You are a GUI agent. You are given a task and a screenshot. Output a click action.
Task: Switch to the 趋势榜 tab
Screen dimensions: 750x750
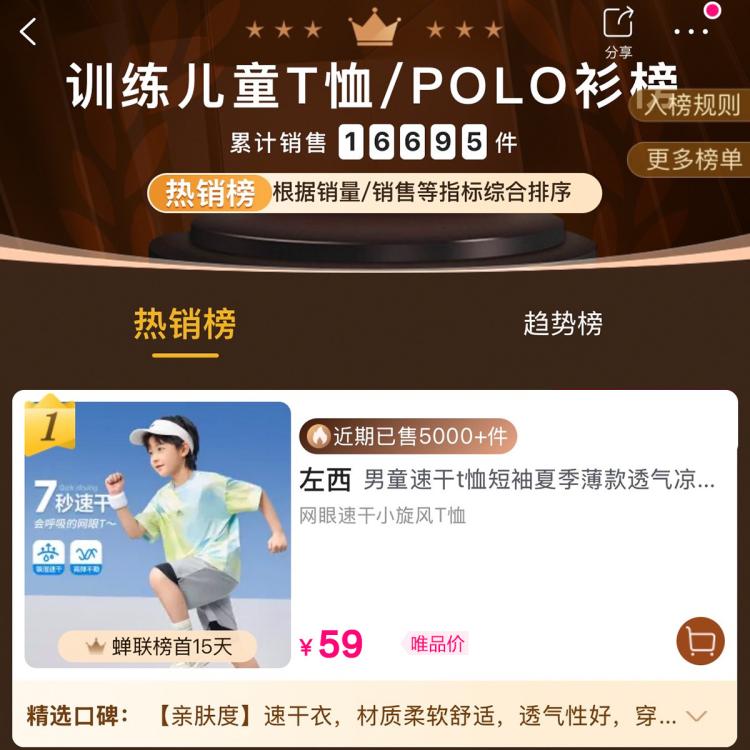point(563,324)
